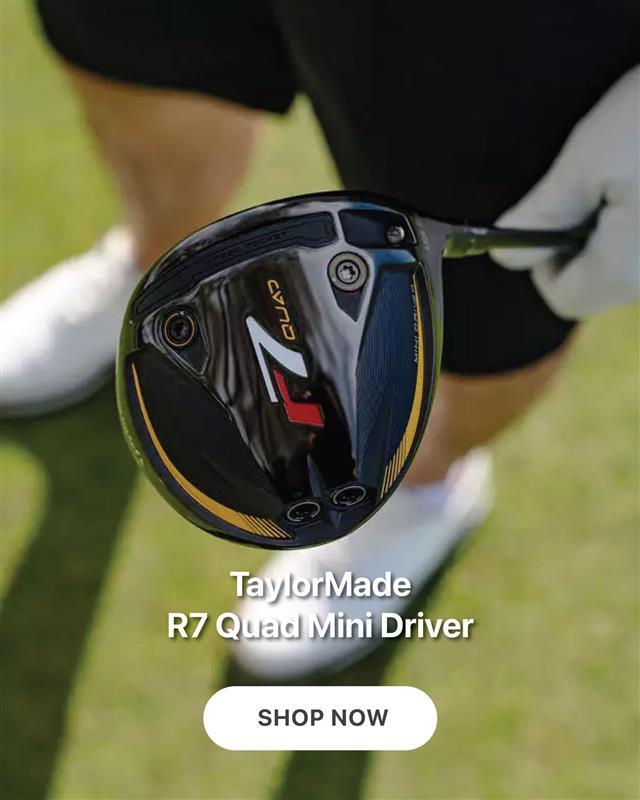Tap the Shop Now button
Image resolution: width=640 pixels, height=800 pixels.
coord(320,718)
